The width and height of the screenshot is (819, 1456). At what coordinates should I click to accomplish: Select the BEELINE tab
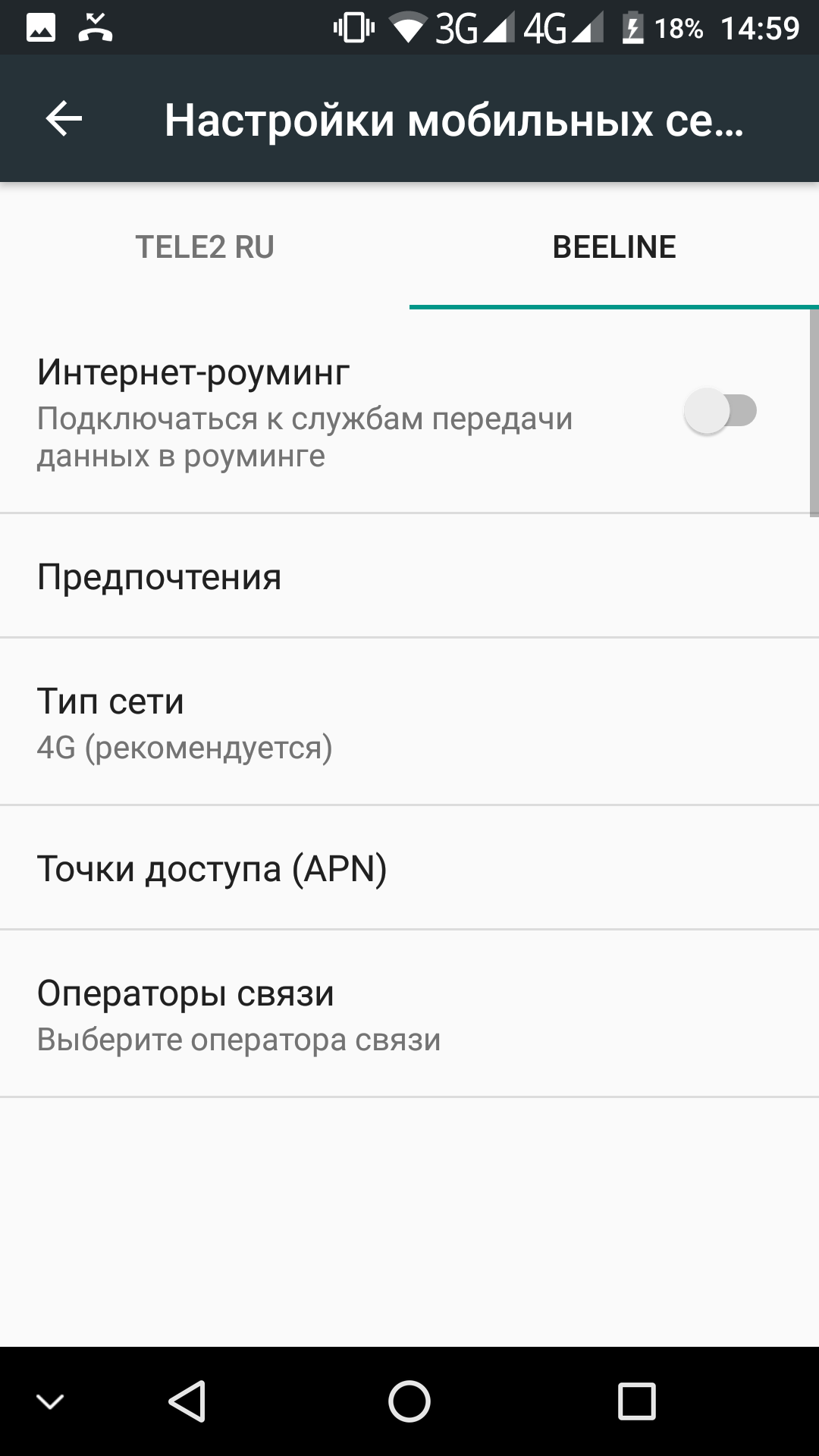[x=613, y=247]
